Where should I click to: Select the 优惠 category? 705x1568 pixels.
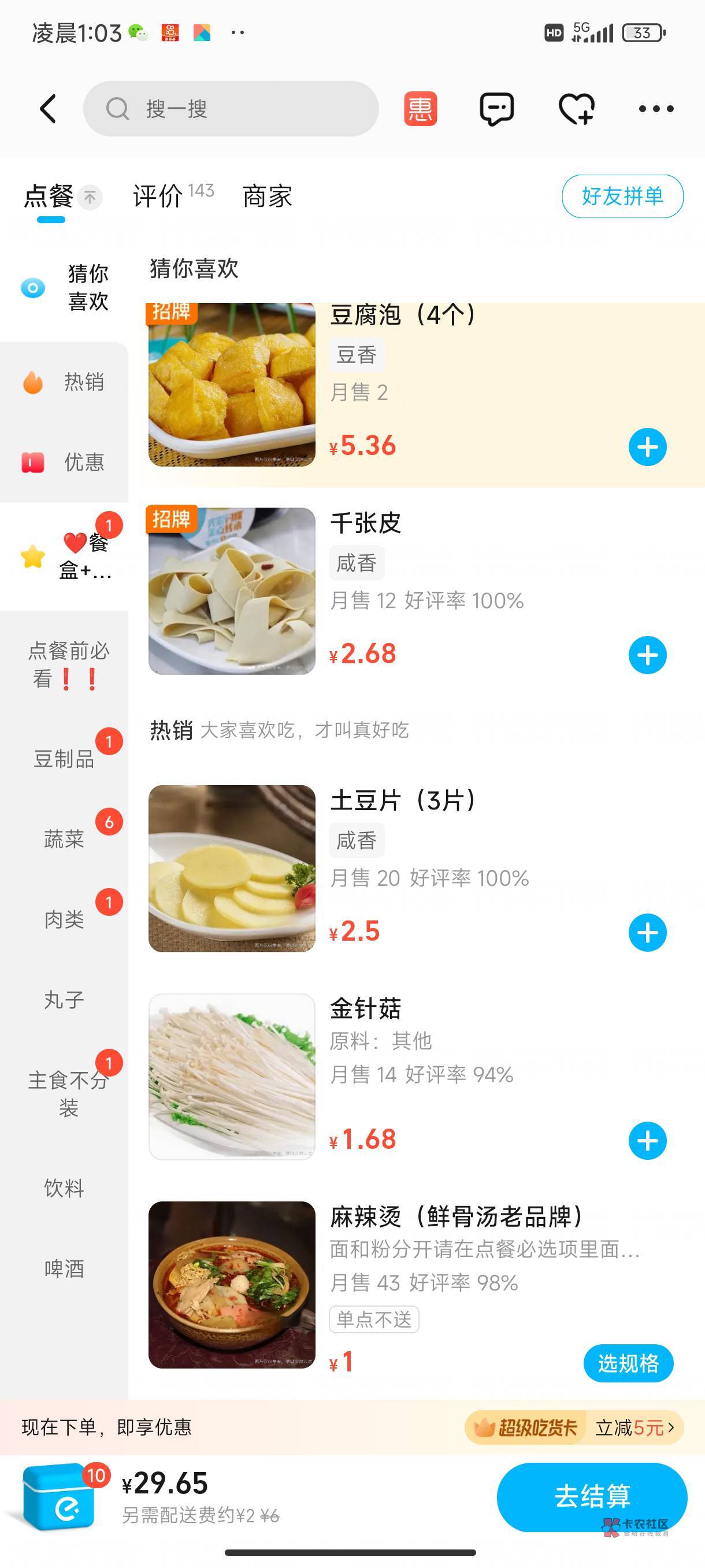(x=64, y=462)
